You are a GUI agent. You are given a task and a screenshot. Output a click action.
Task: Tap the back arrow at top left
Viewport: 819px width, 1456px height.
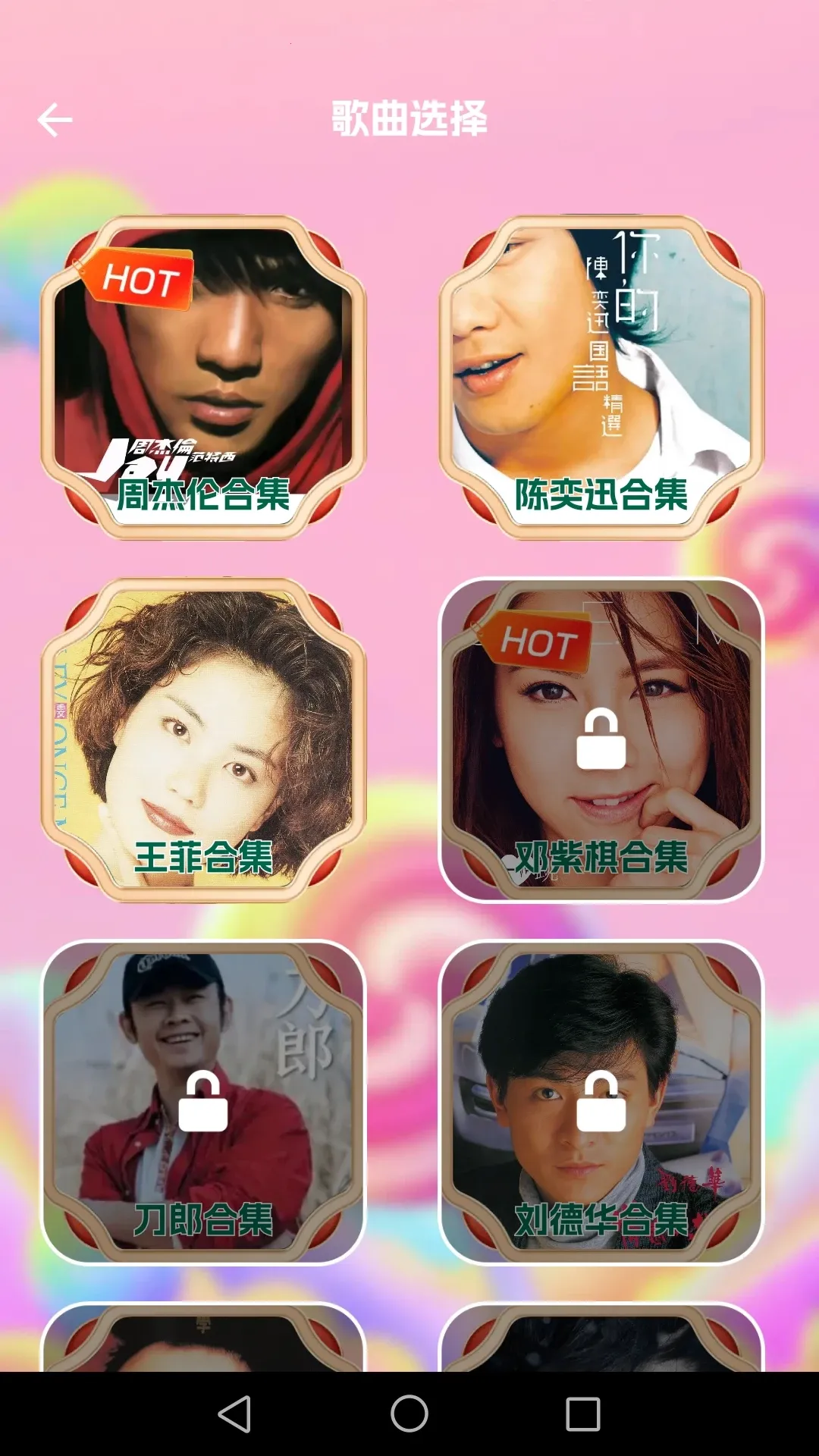(x=55, y=119)
